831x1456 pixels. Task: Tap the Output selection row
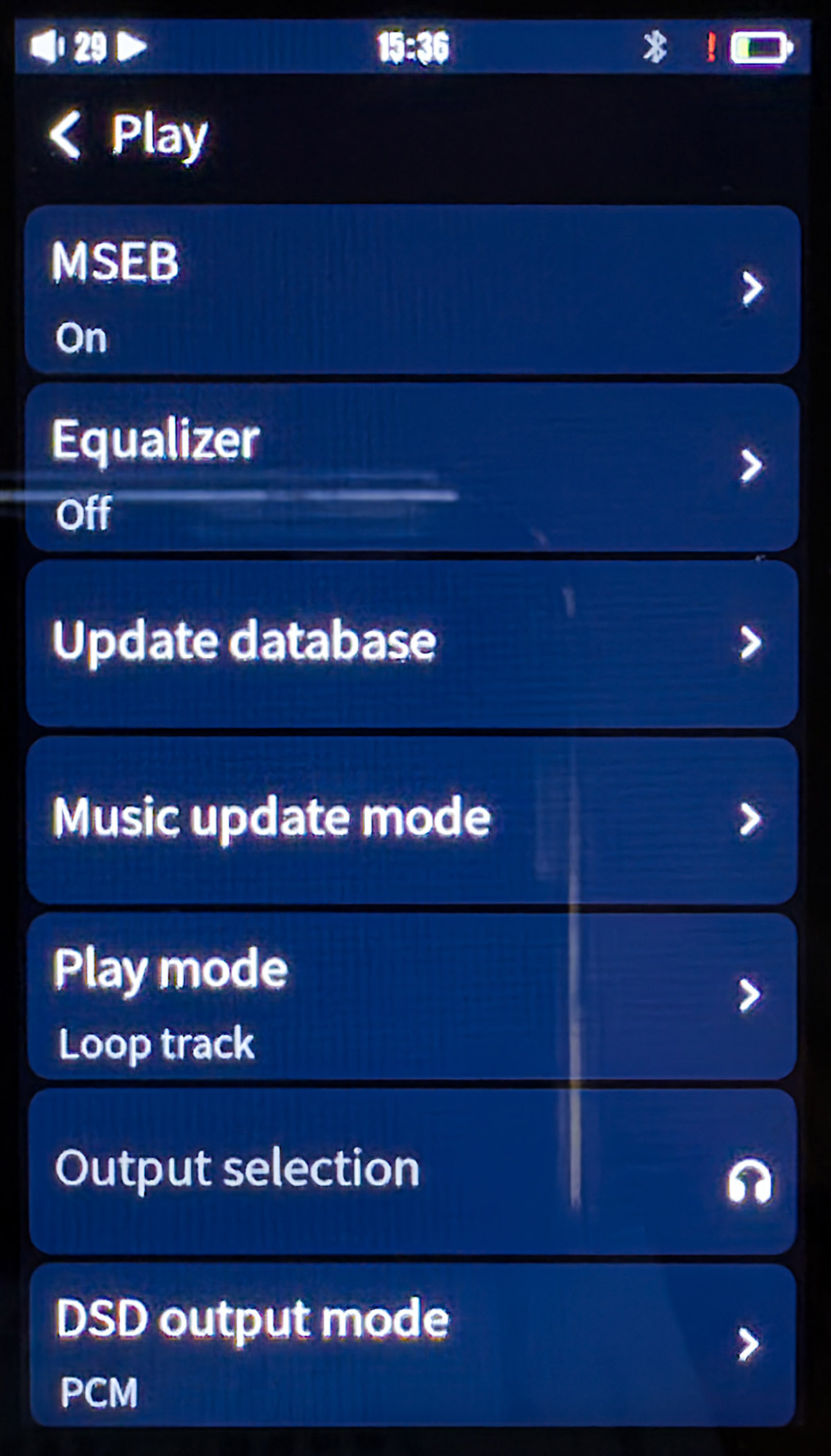tap(413, 1171)
